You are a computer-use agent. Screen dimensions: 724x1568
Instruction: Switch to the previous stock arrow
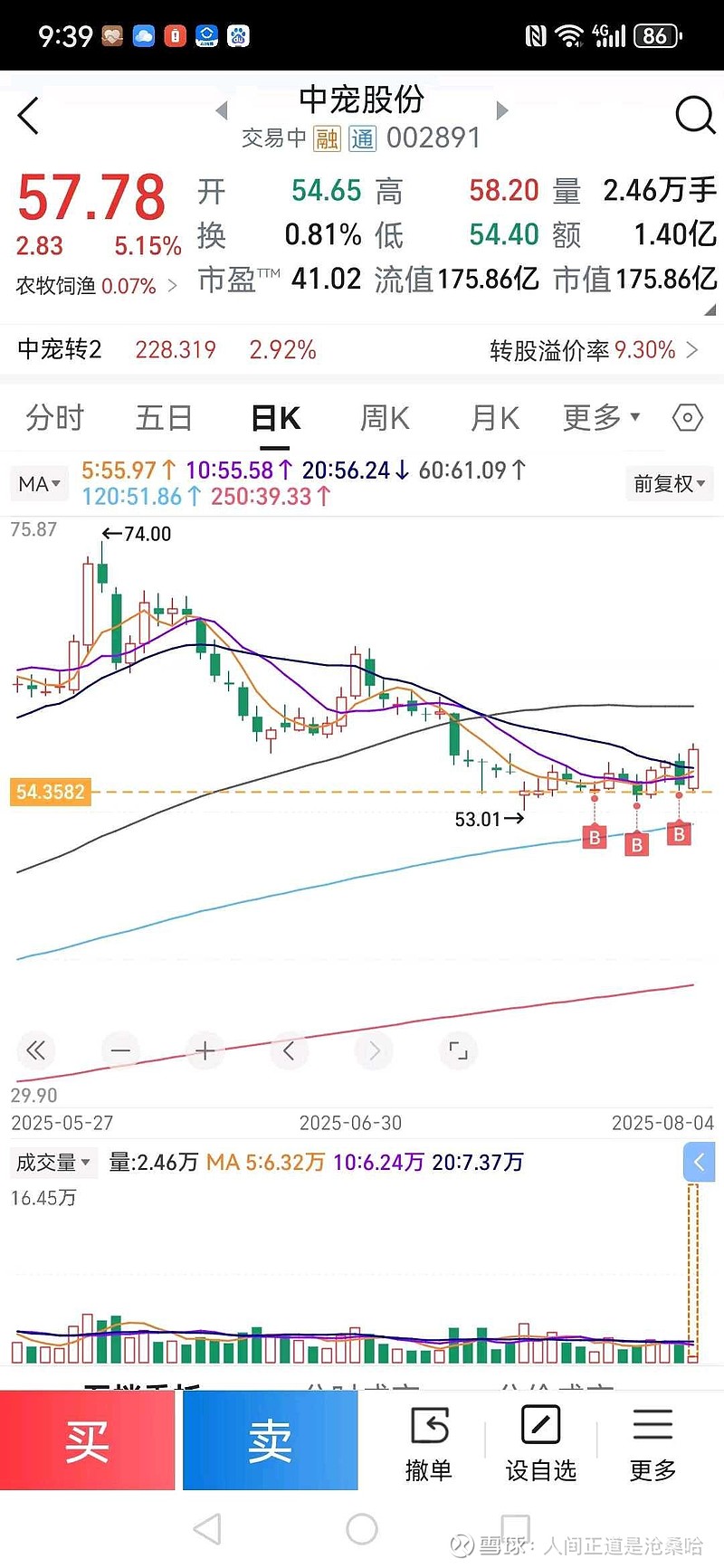222,110
